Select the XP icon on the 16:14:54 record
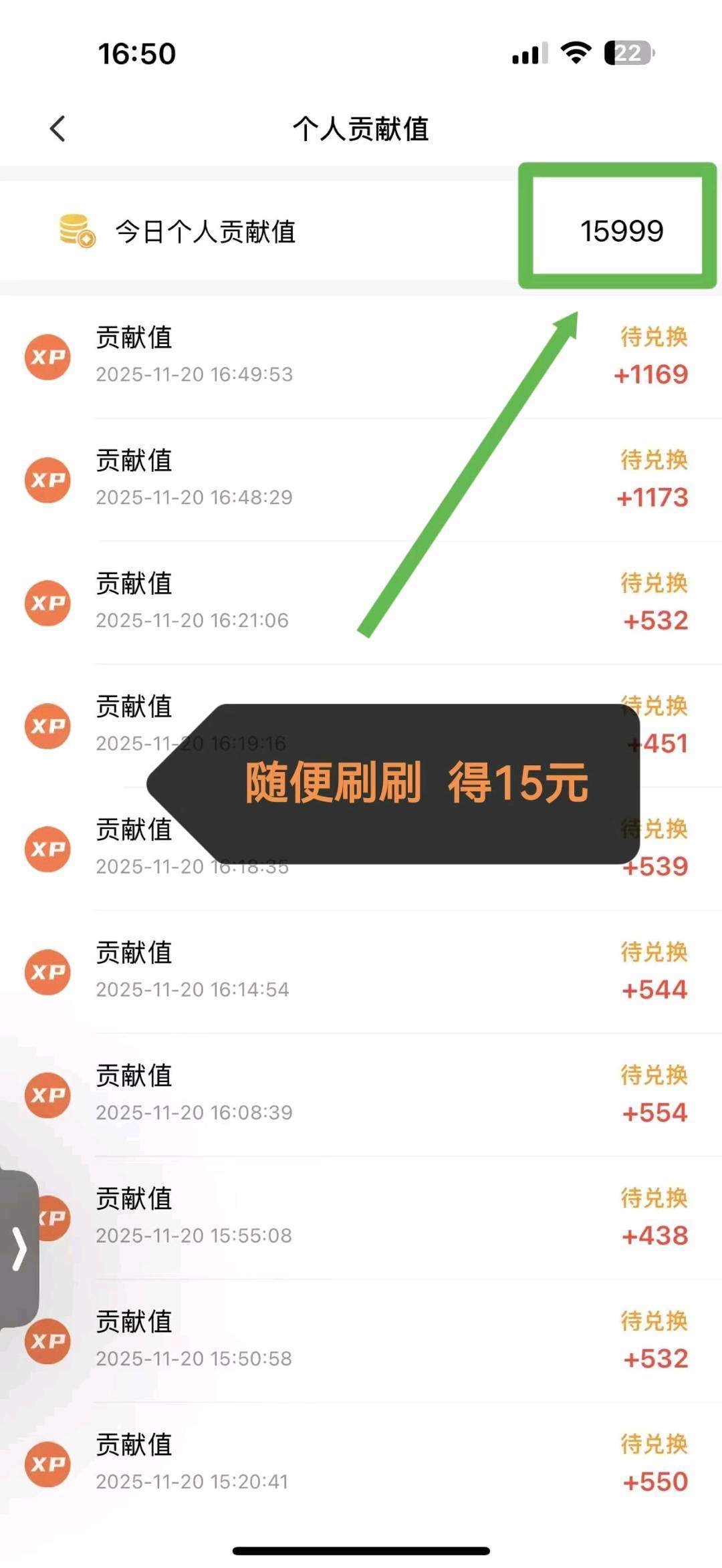Image resolution: width=722 pixels, height=1568 pixels. [x=48, y=972]
